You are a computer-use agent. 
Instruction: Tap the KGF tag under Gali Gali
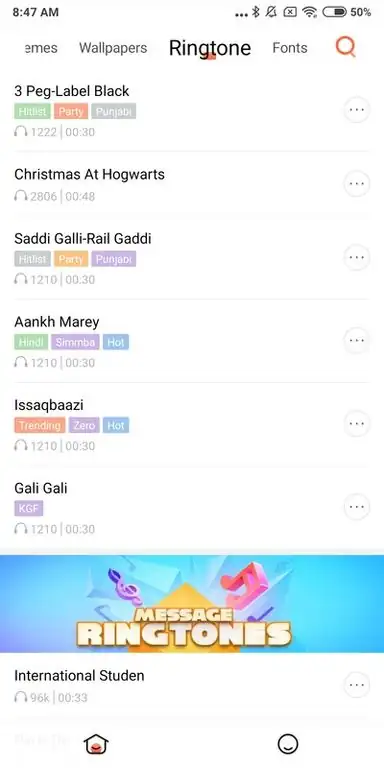(x=28, y=509)
